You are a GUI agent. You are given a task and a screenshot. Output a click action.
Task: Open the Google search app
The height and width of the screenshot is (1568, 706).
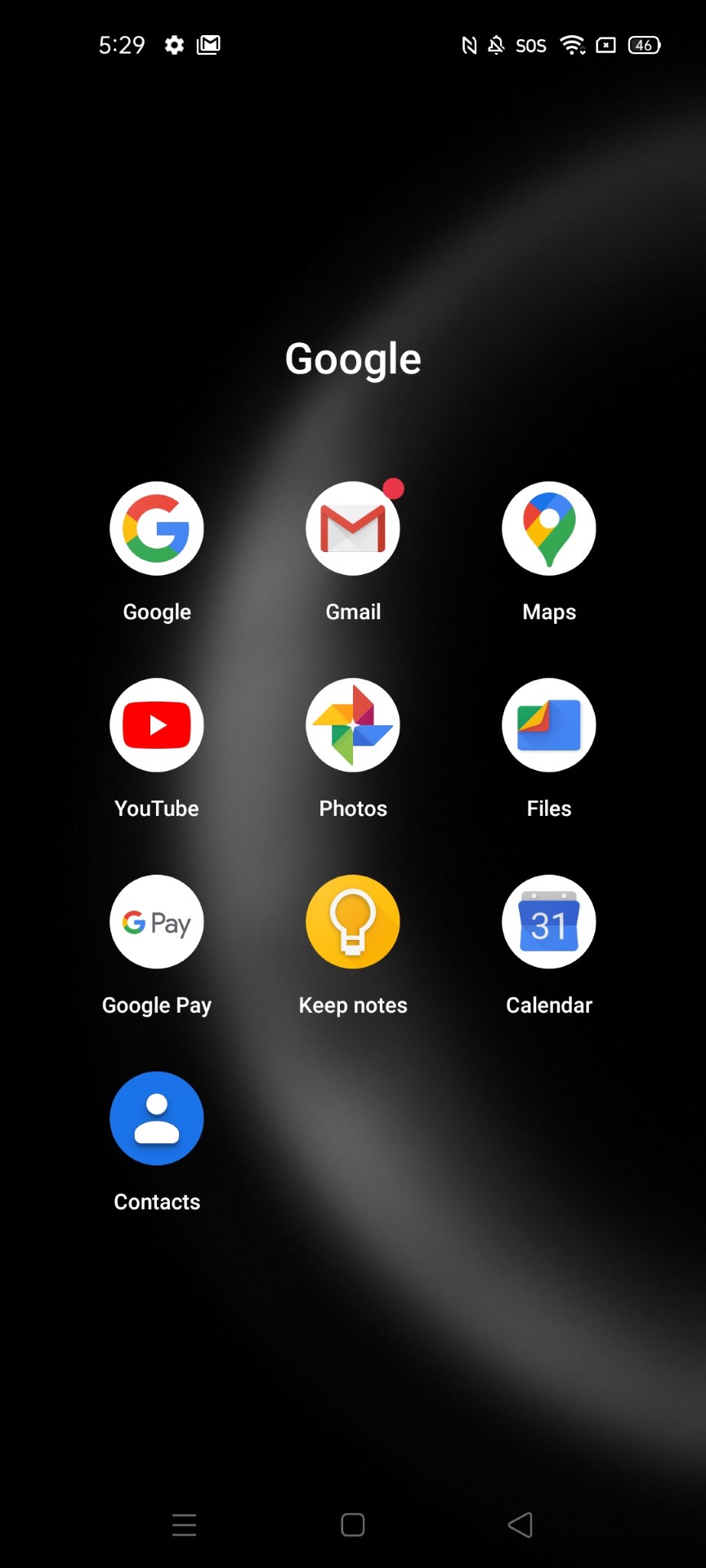coord(157,528)
